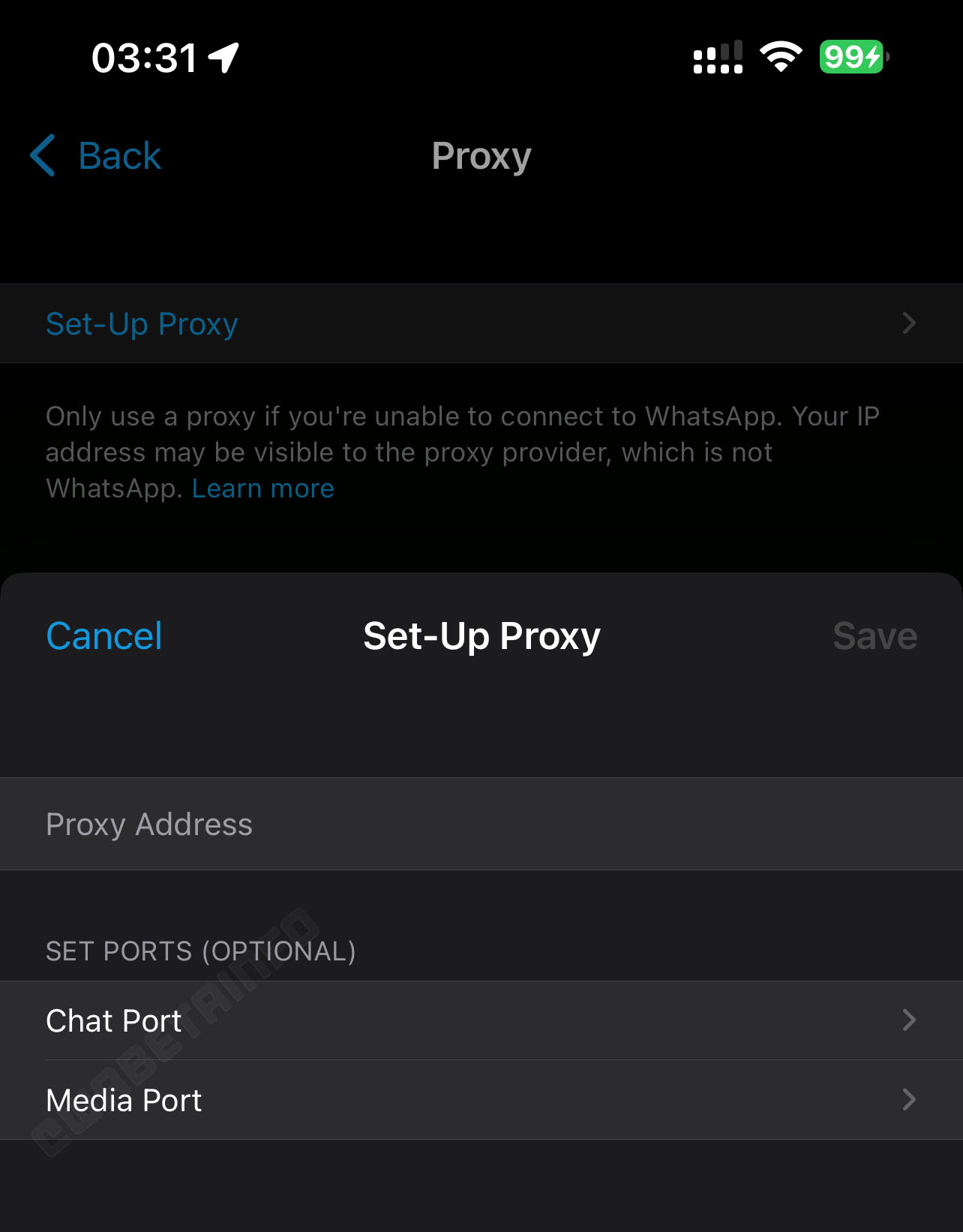Screen dimensions: 963x1232
Task: Open the Set-Up Proxy row
Action: click(480, 323)
